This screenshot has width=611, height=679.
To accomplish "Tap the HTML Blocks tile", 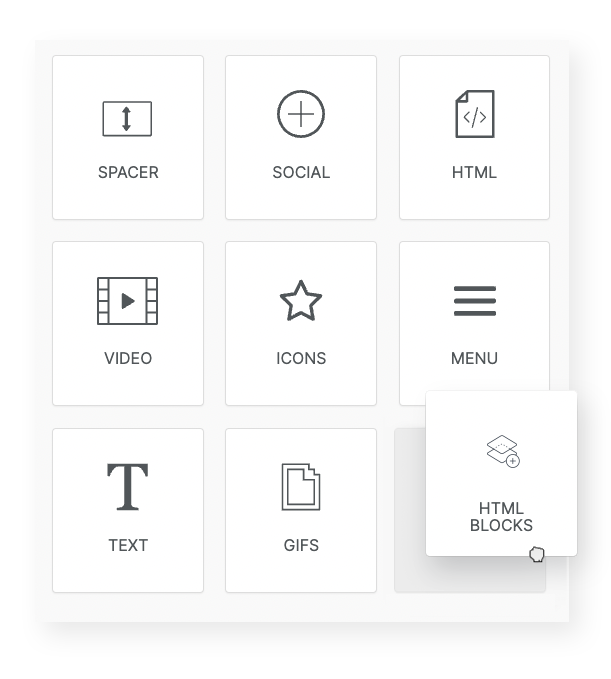I will 501,473.
